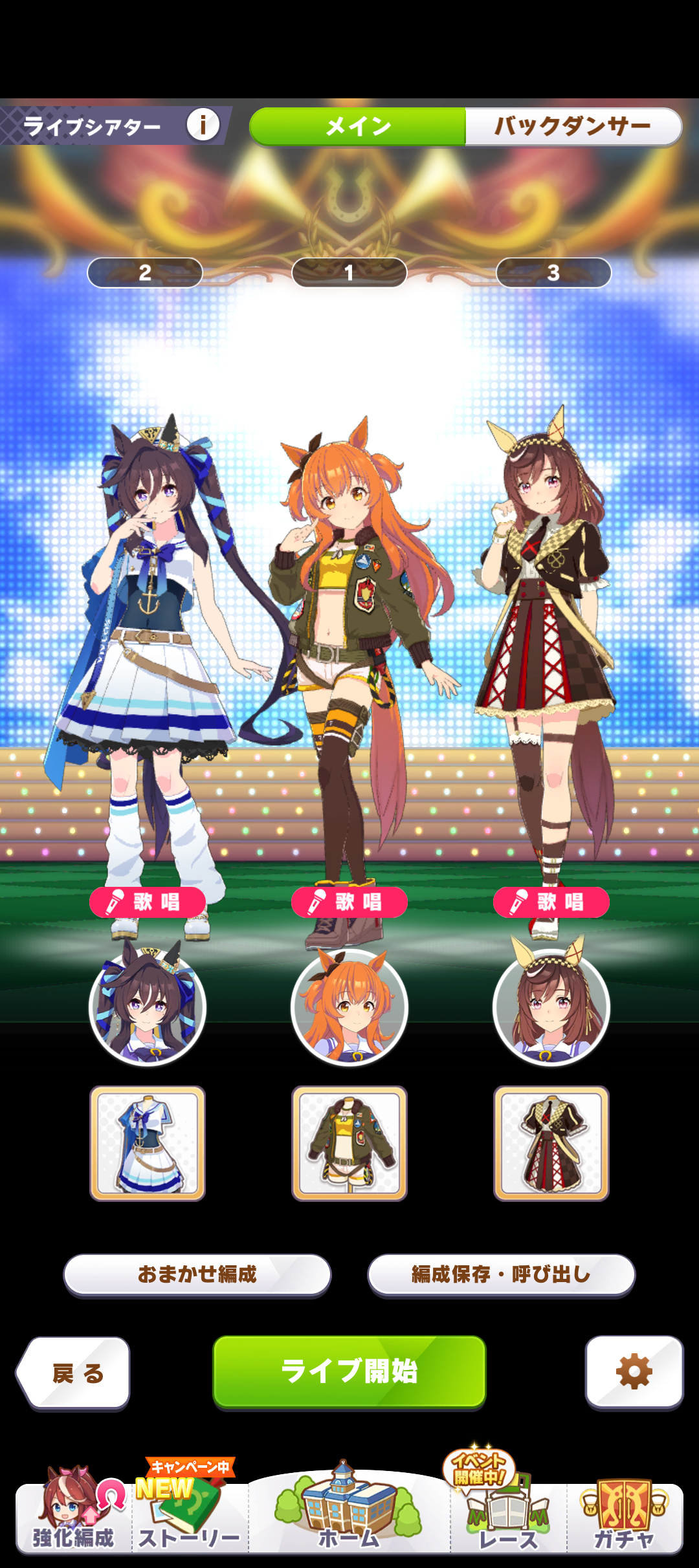This screenshot has width=699, height=1568.
Task: Change the red checkered dress outfit tile
Action: click(x=551, y=1143)
